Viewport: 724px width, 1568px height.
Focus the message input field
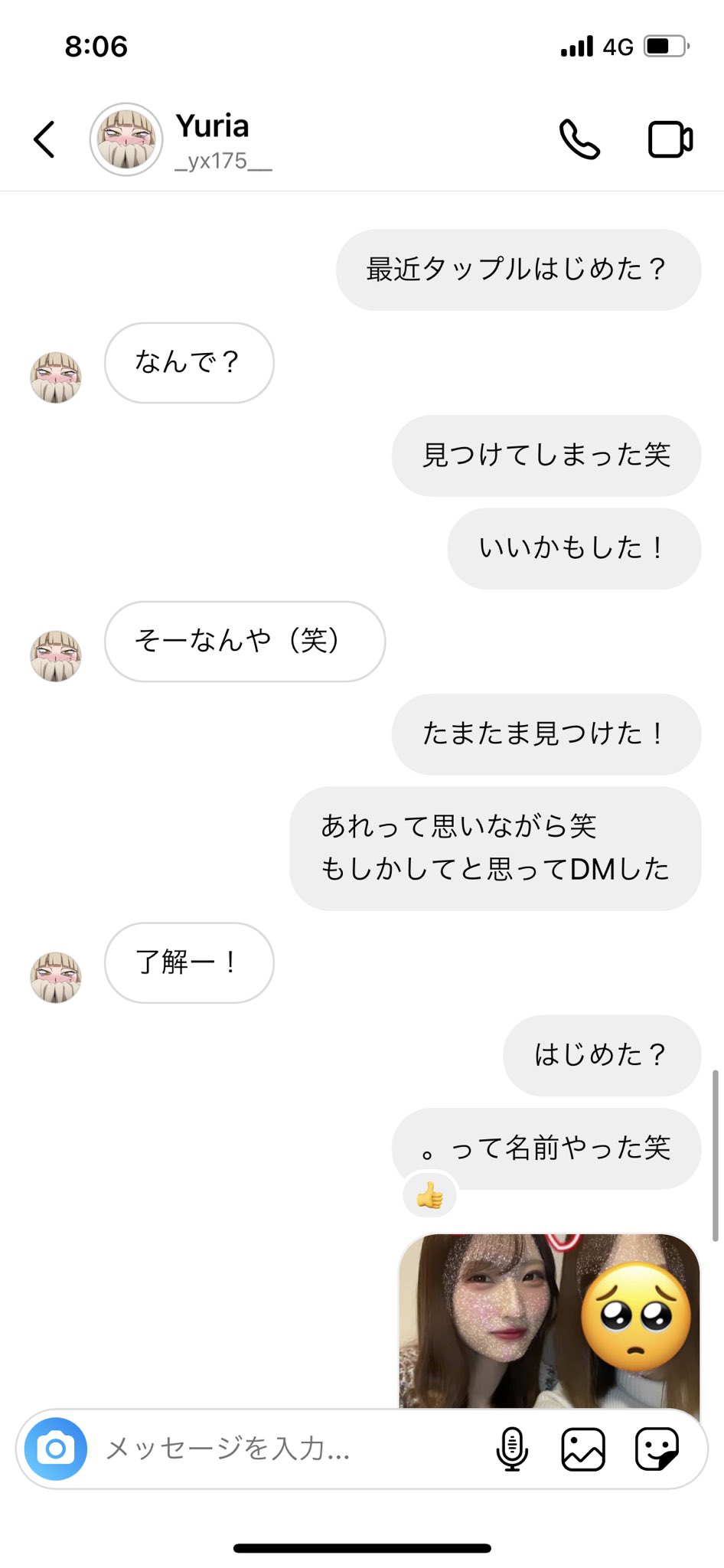pyautogui.click(x=291, y=1449)
